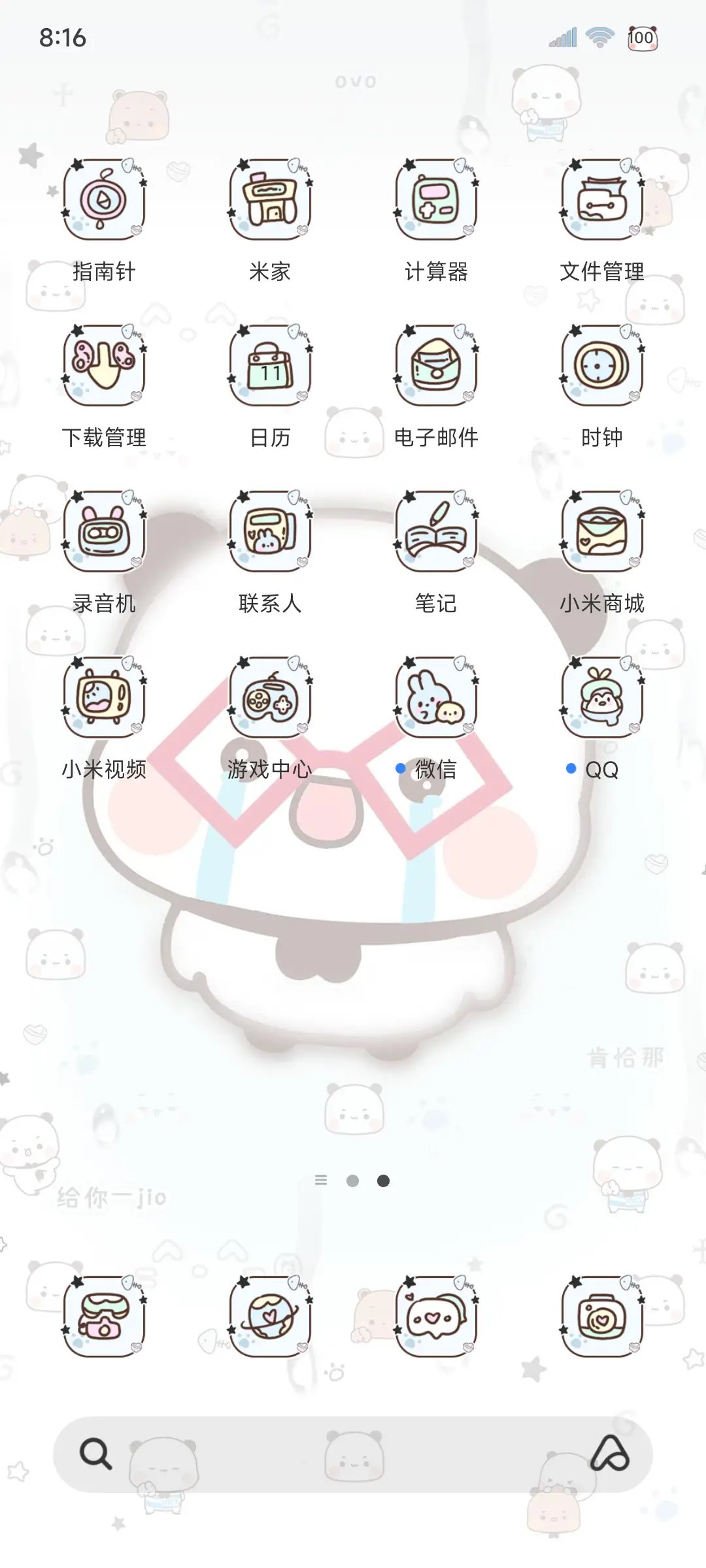
Task: Open the File Manager app
Action: (601, 201)
